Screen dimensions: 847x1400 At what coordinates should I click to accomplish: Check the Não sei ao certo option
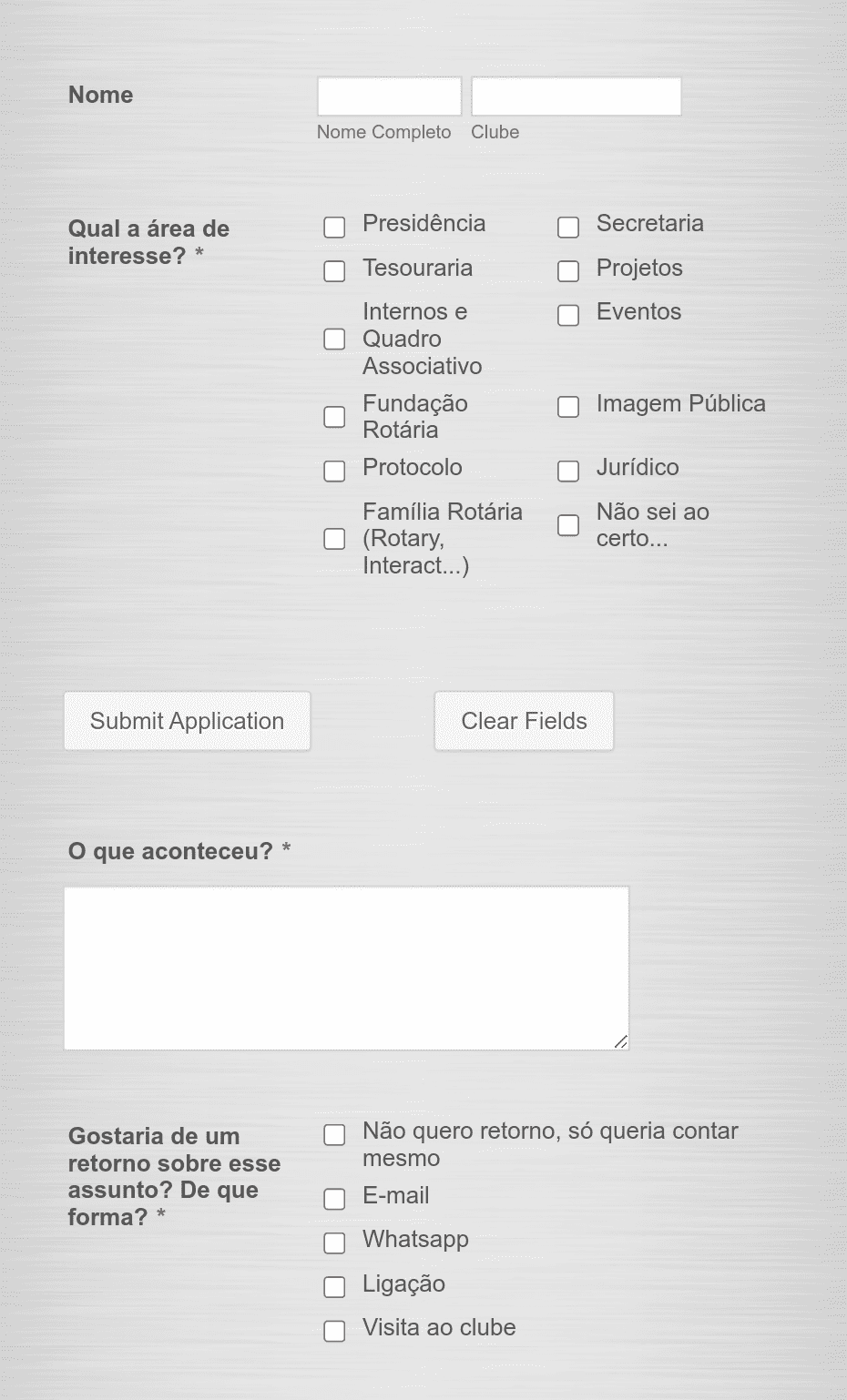coord(568,525)
